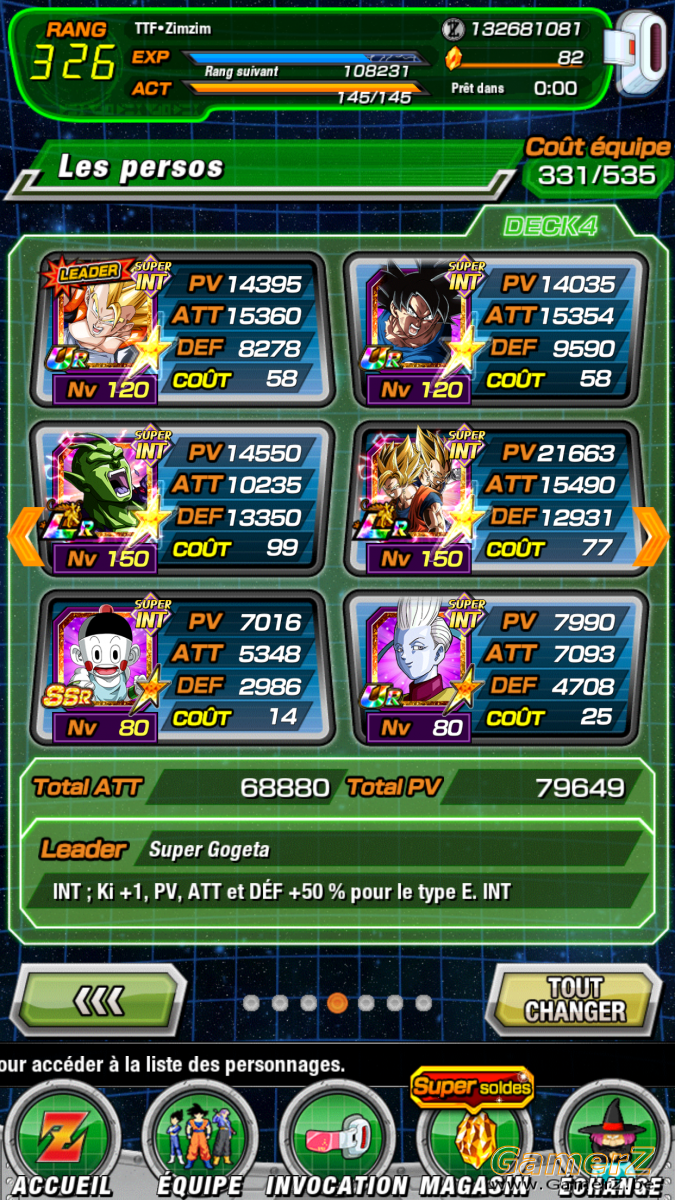Open the Accueil home tab

[62, 1140]
